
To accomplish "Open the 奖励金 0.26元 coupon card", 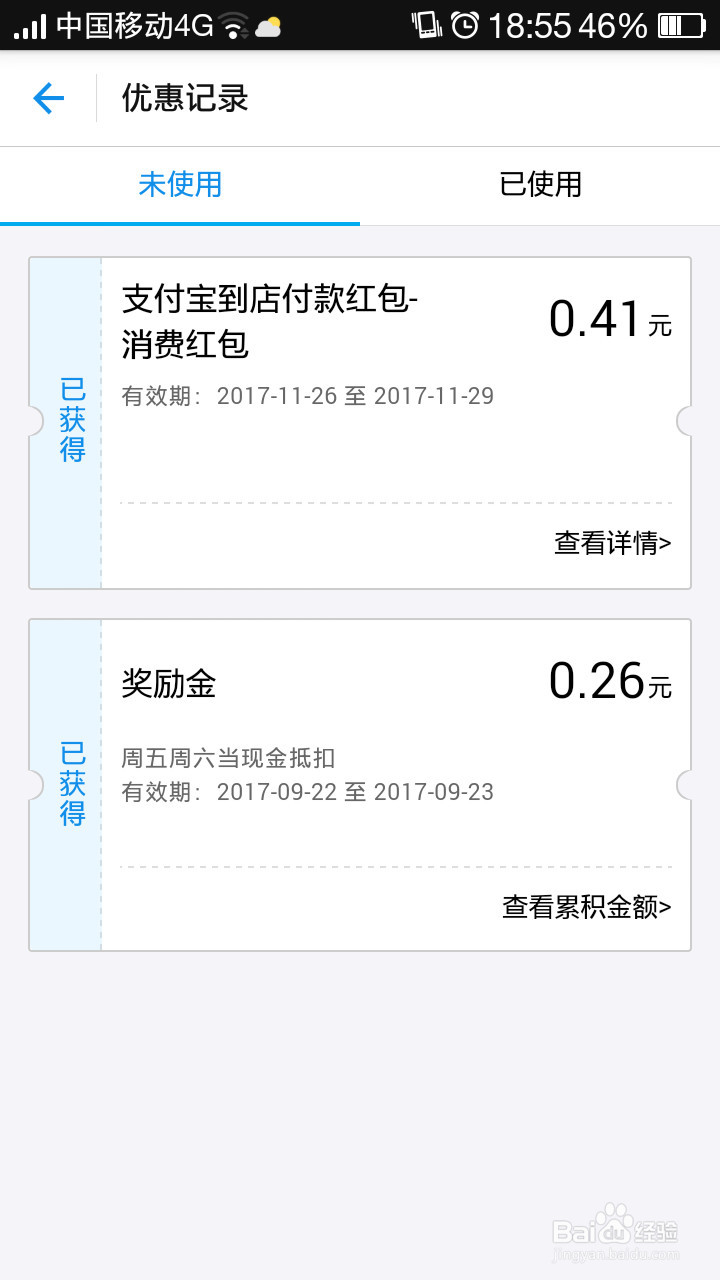I will click(360, 785).
